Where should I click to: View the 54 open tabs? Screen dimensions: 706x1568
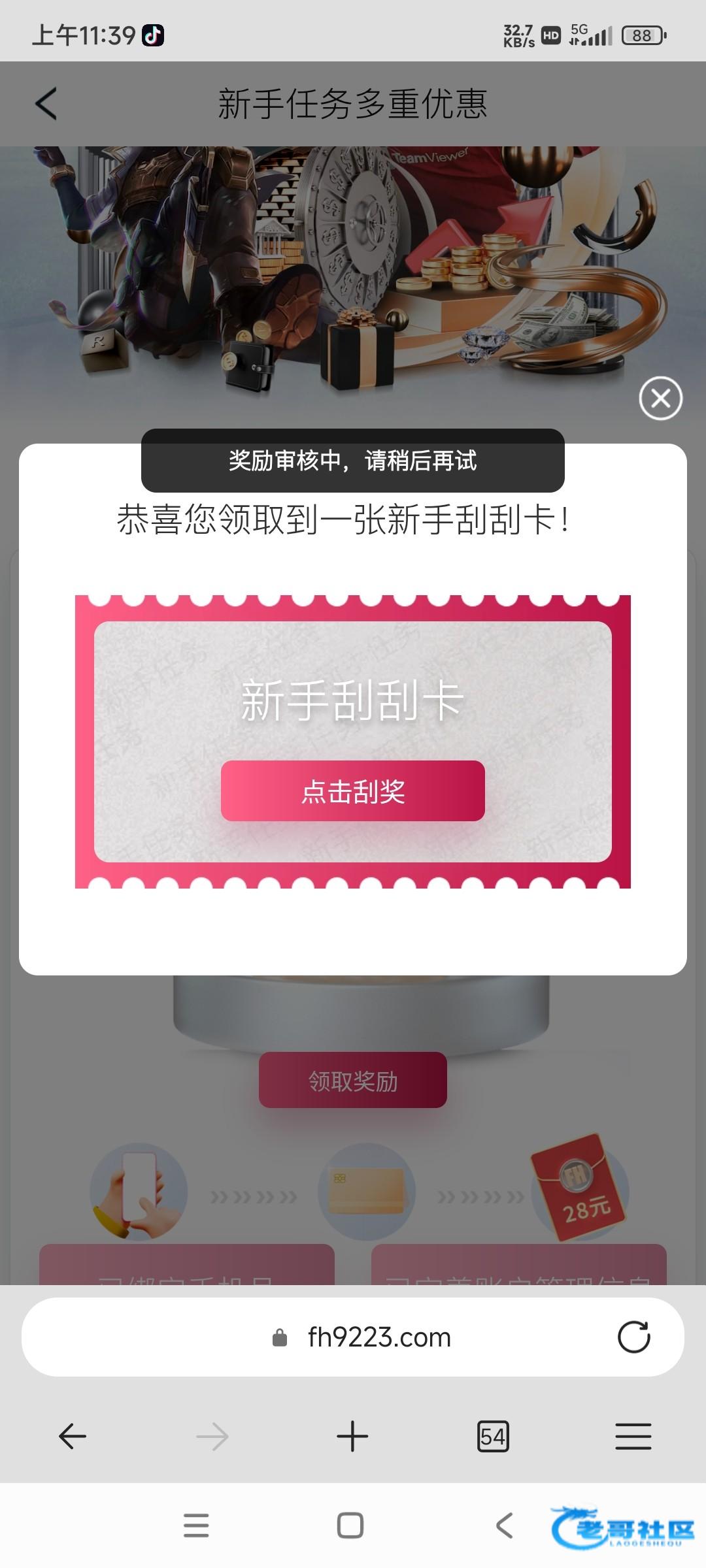coord(493,1436)
